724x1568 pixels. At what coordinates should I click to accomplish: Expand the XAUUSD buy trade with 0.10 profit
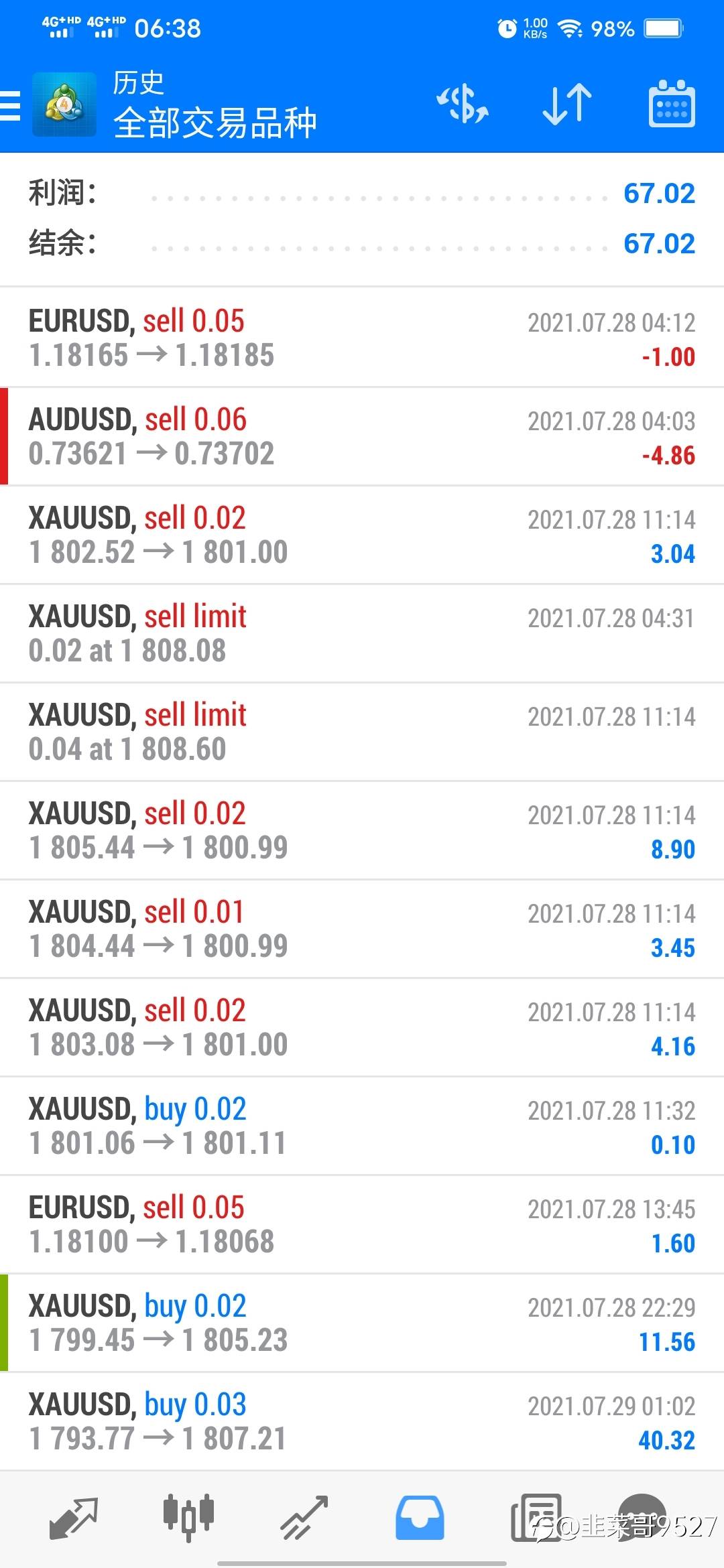point(362,1126)
